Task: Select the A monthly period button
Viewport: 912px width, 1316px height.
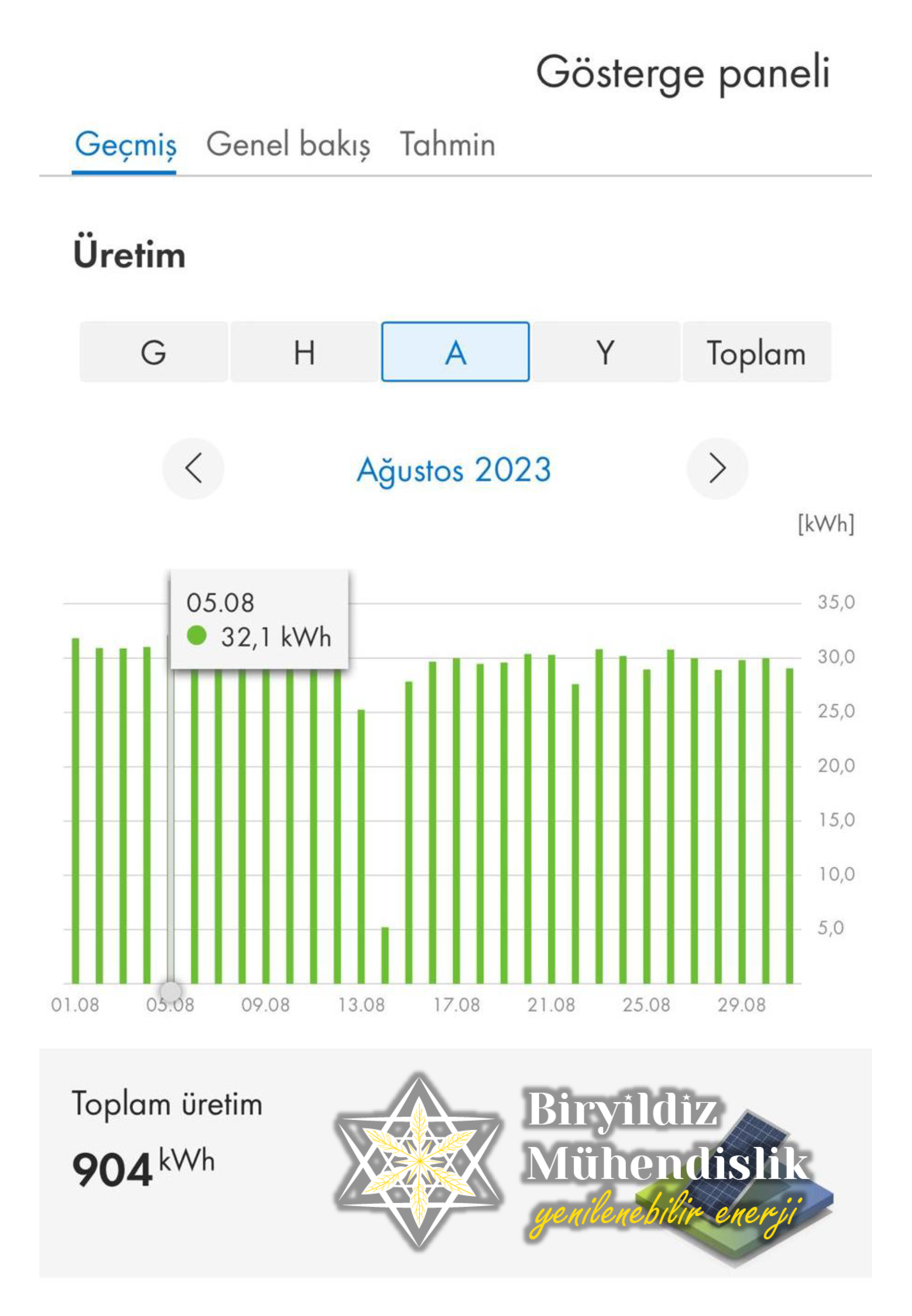Action: tap(455, 352)
